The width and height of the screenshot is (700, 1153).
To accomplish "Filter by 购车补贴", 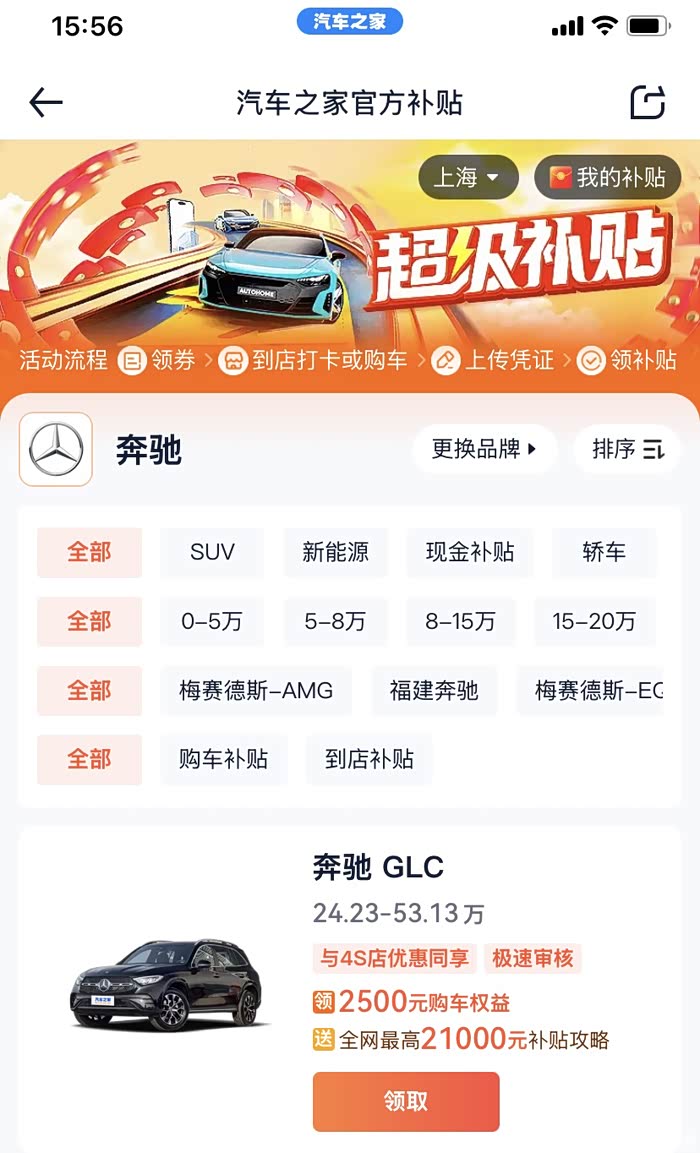I will (x=224, y=759).
